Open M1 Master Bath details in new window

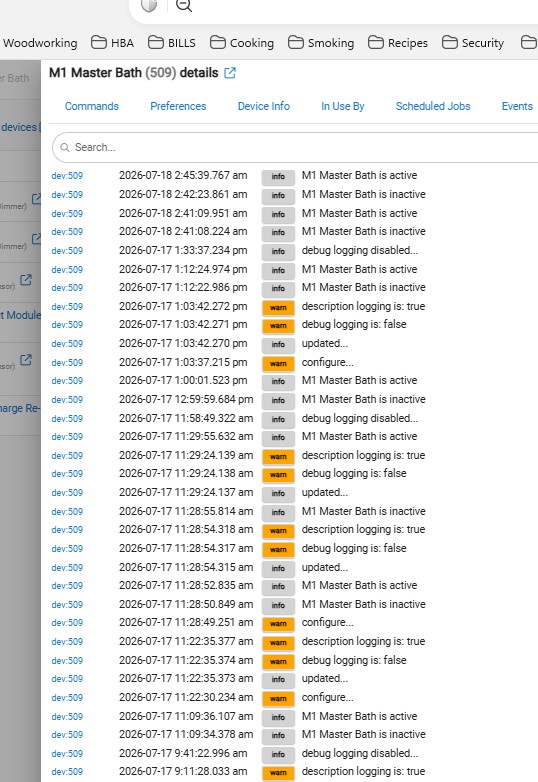(x=230, y=73)
